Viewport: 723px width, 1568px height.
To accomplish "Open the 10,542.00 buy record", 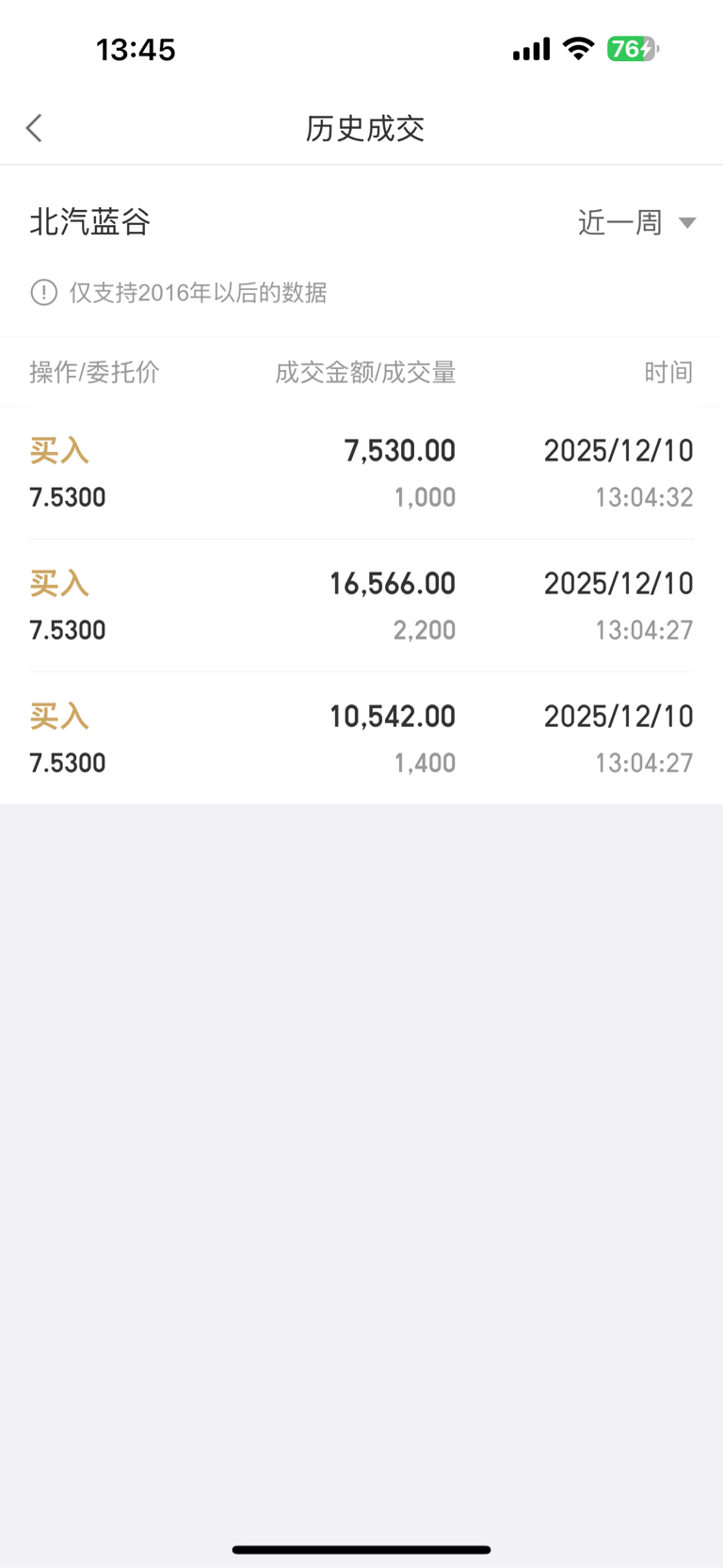I will [x=361, y=738].
